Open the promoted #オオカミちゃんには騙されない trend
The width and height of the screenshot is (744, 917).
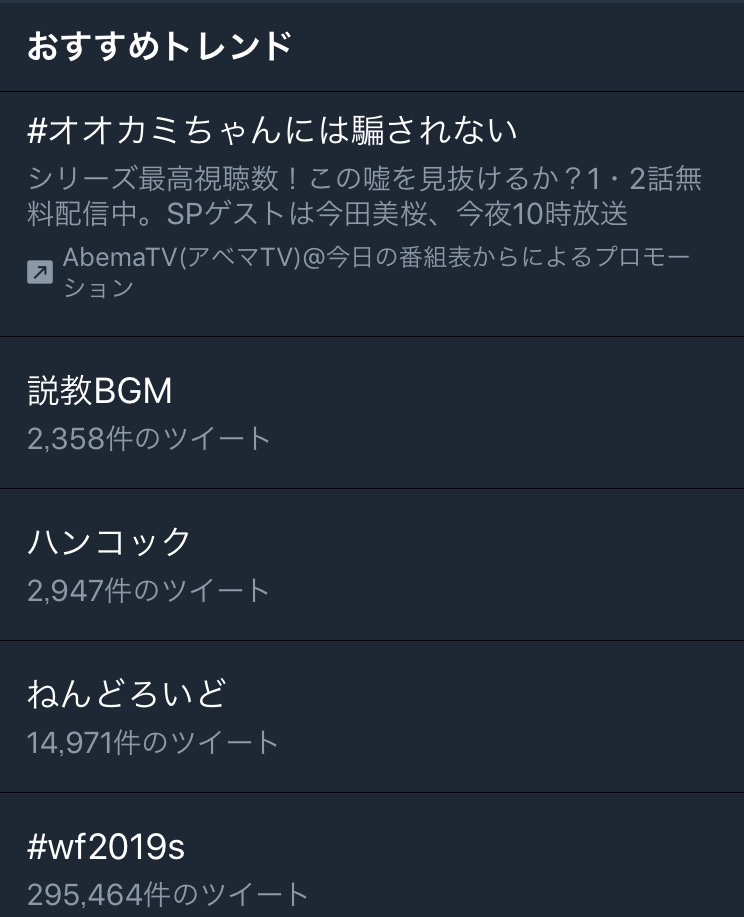click(372, 214)
